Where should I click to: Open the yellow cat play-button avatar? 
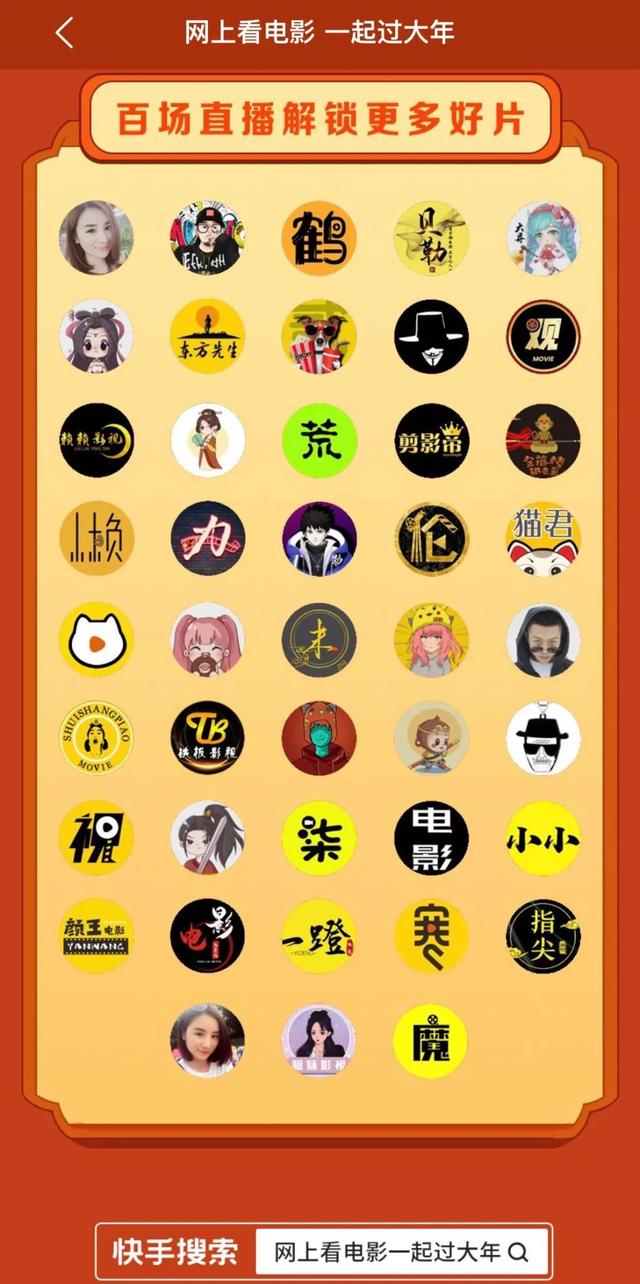pyautogui.click(x=96, y=639)
